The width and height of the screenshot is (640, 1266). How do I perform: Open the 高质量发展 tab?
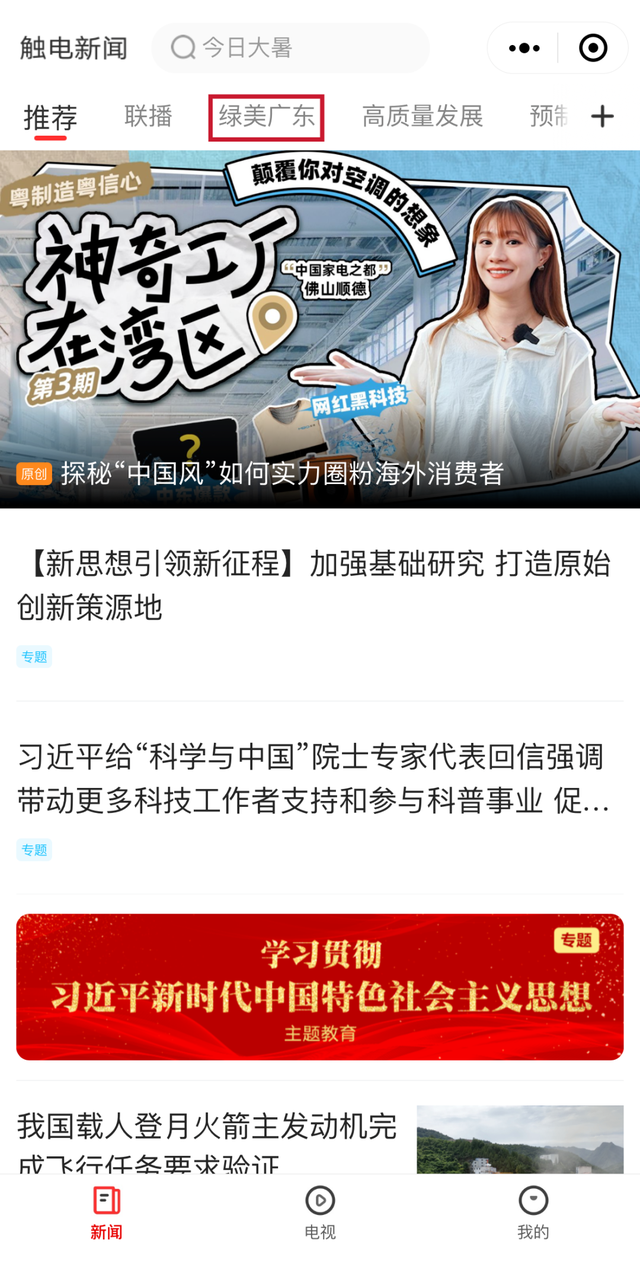422,116
